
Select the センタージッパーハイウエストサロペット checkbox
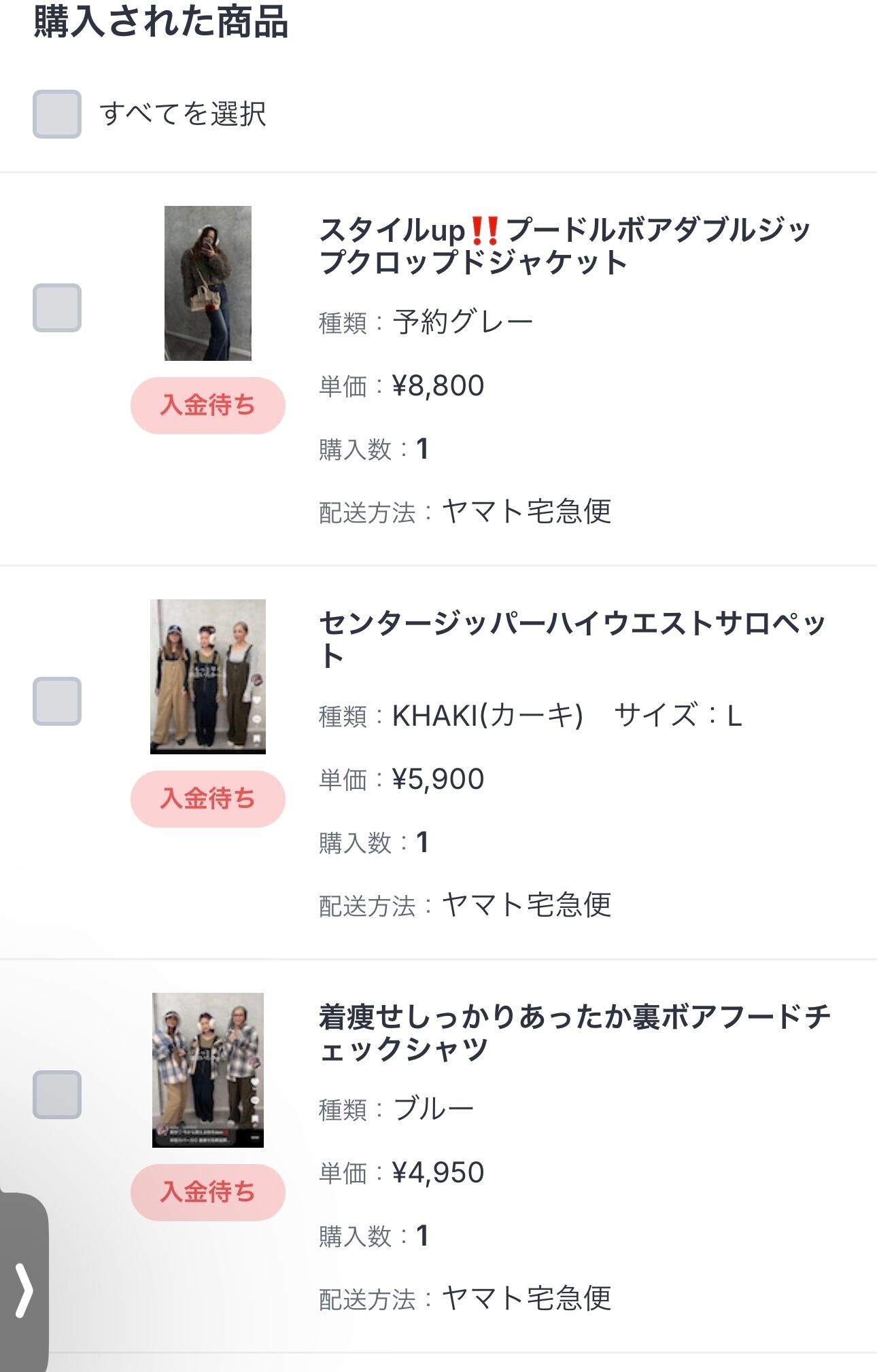coord(57,701)
